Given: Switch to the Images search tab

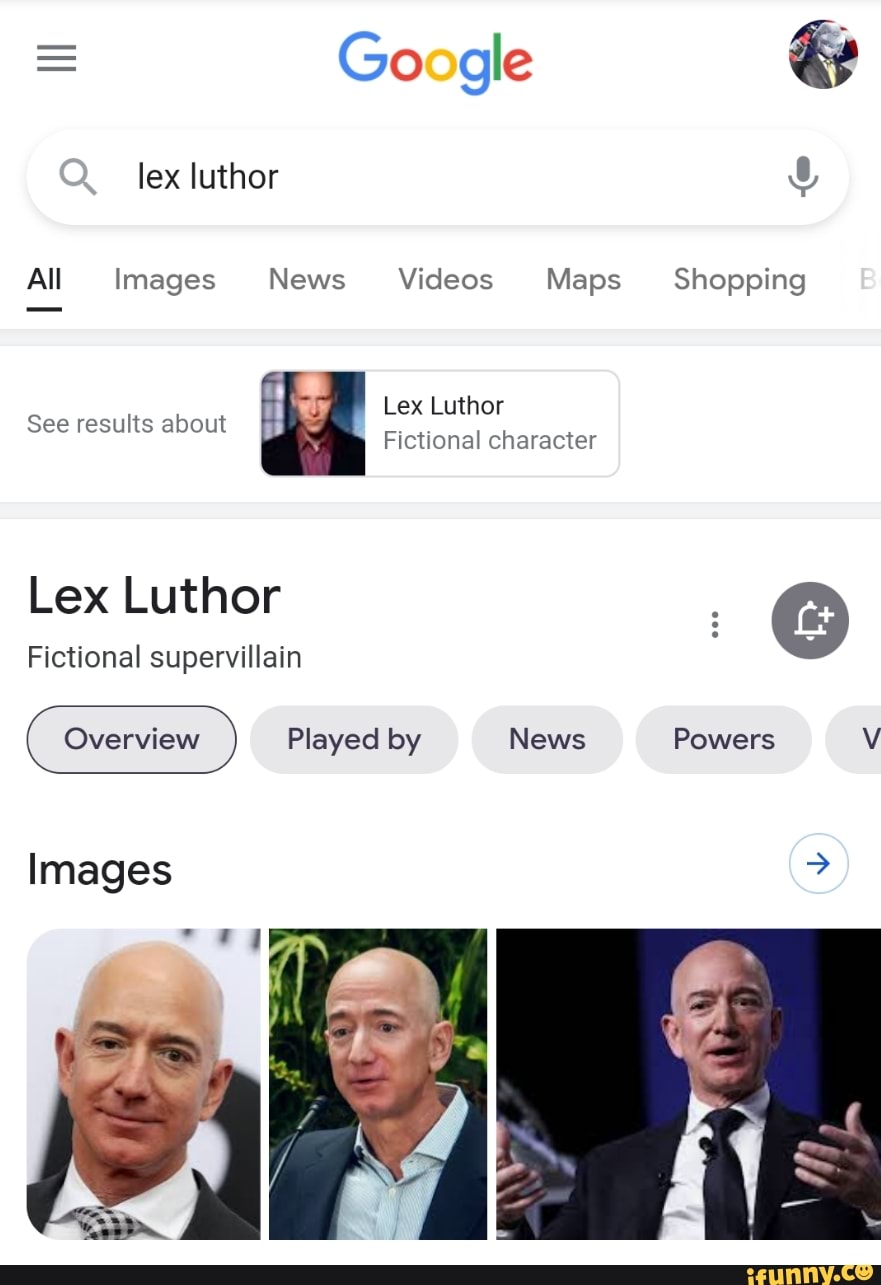Looking at the screenshot, I should 164,280.
